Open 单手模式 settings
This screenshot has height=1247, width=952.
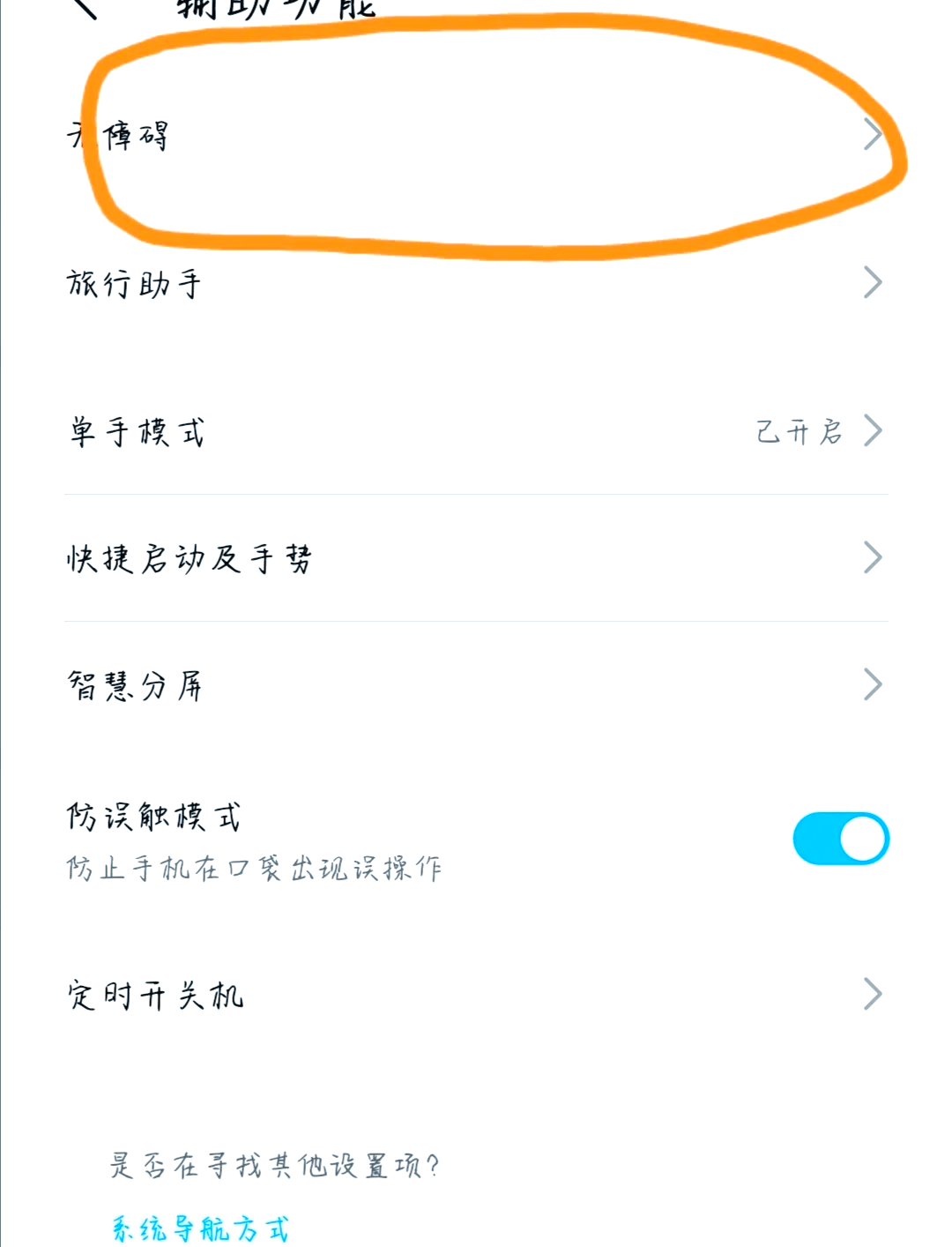tap(476, 431)
